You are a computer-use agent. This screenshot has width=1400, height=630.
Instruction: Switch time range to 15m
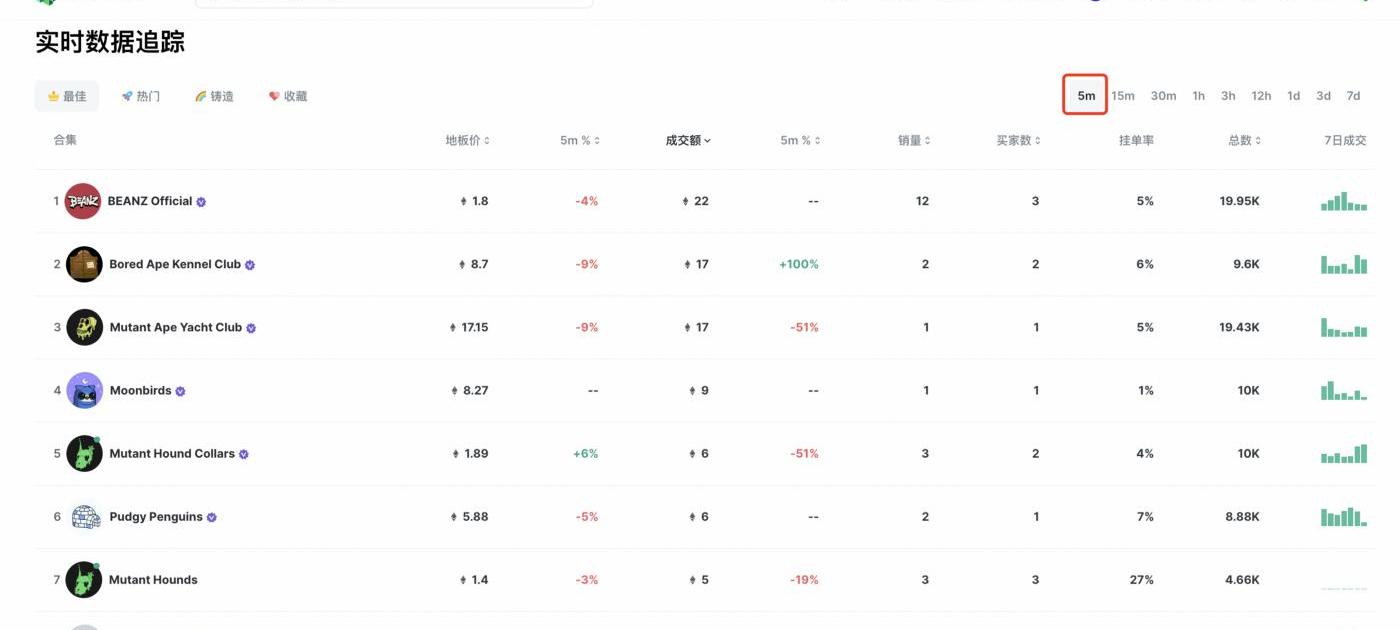1123,96
